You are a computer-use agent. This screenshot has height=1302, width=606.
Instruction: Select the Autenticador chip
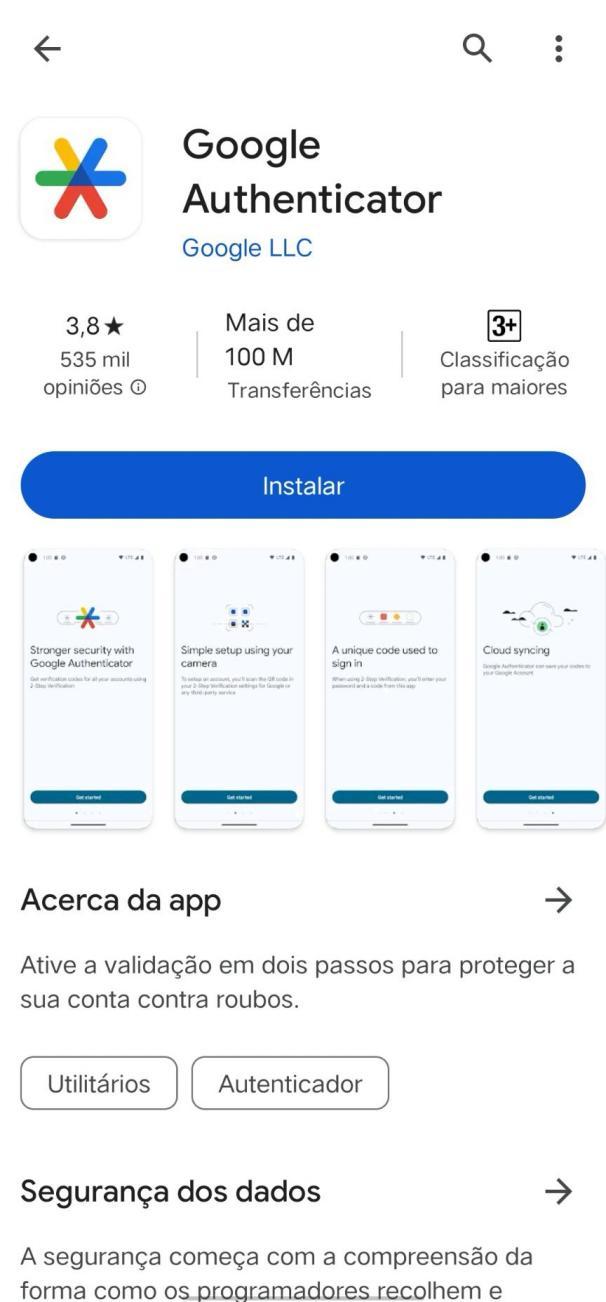coord(290,1084)
